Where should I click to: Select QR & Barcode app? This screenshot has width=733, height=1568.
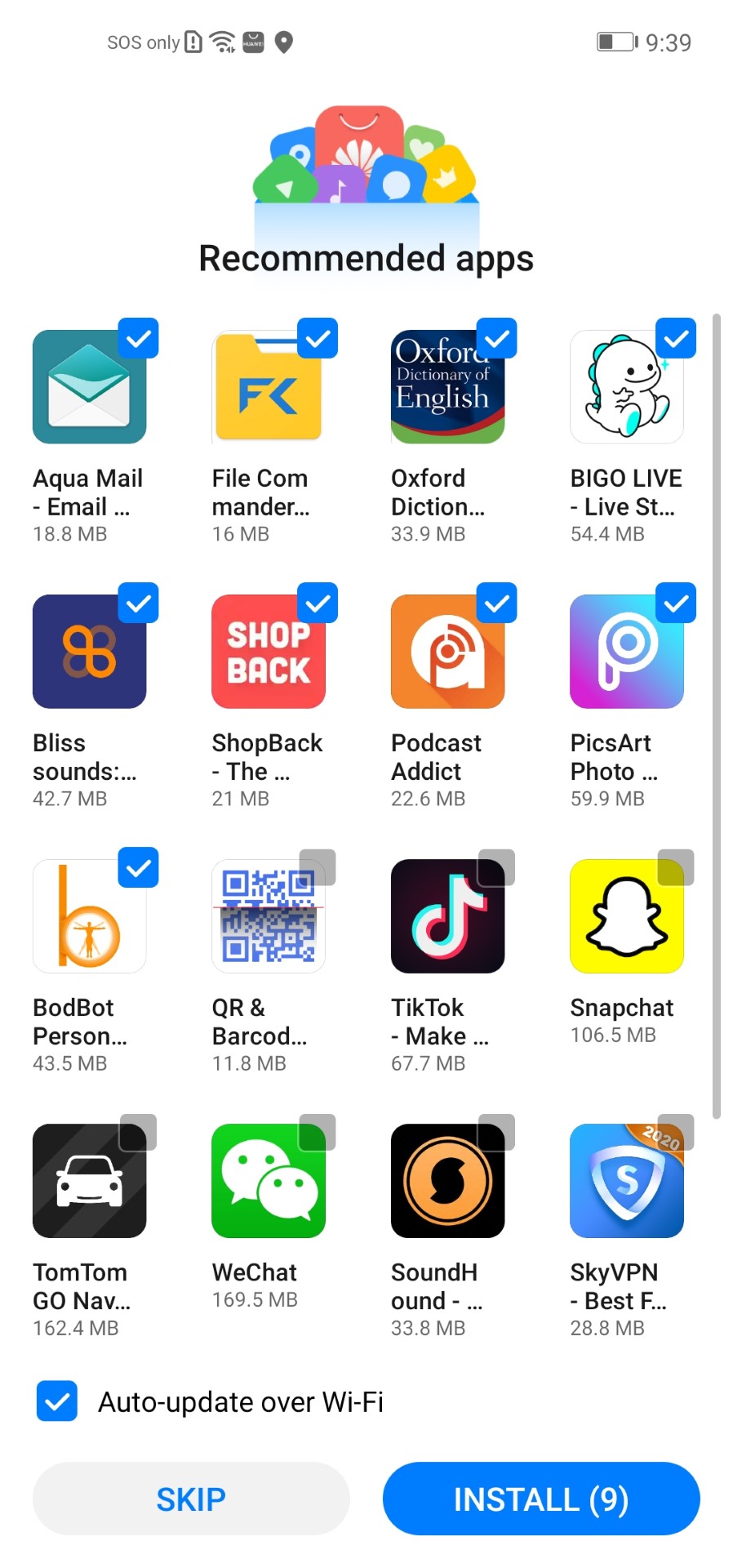point(318,867)
